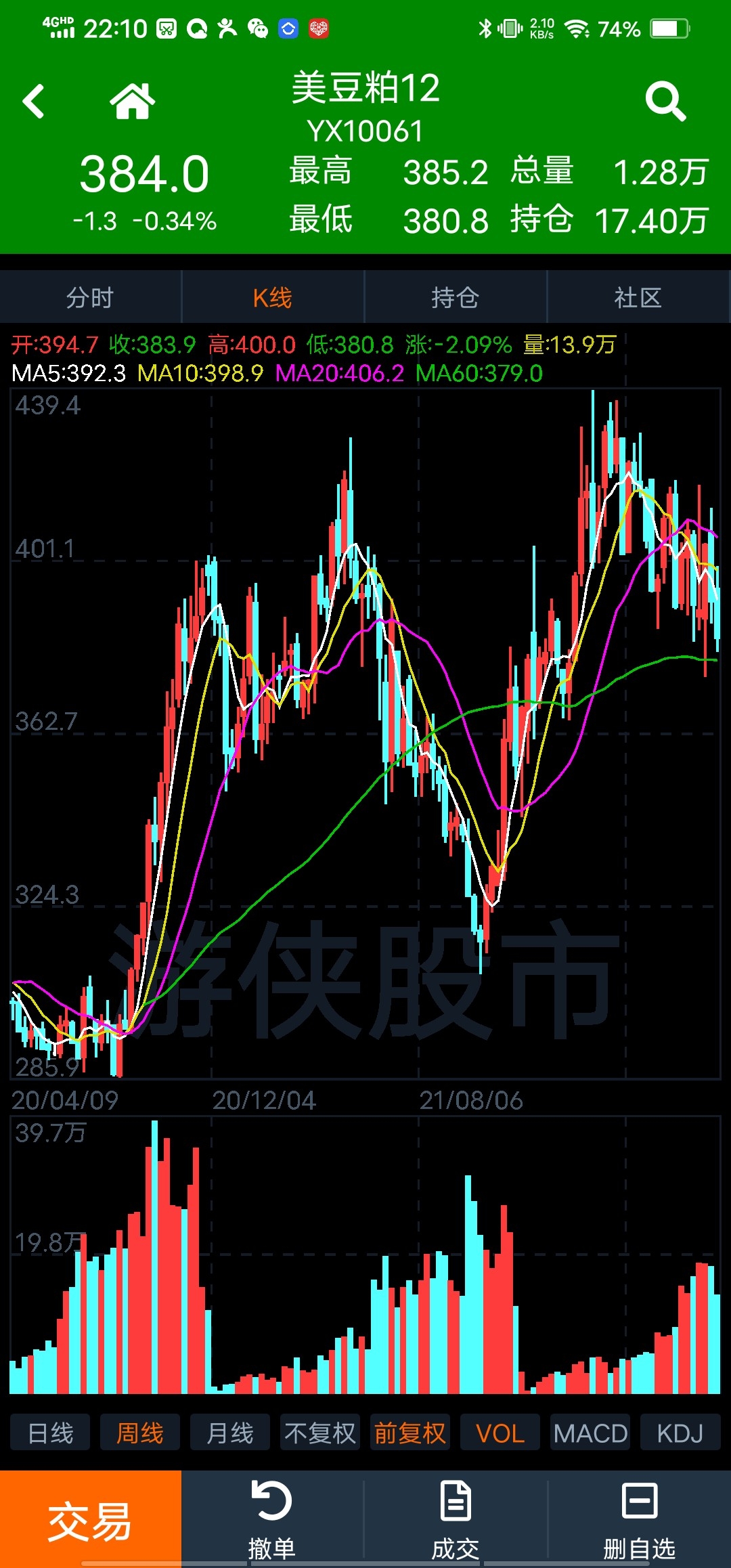
Task: Go back using the left arrow
Action: coord(34,102)
